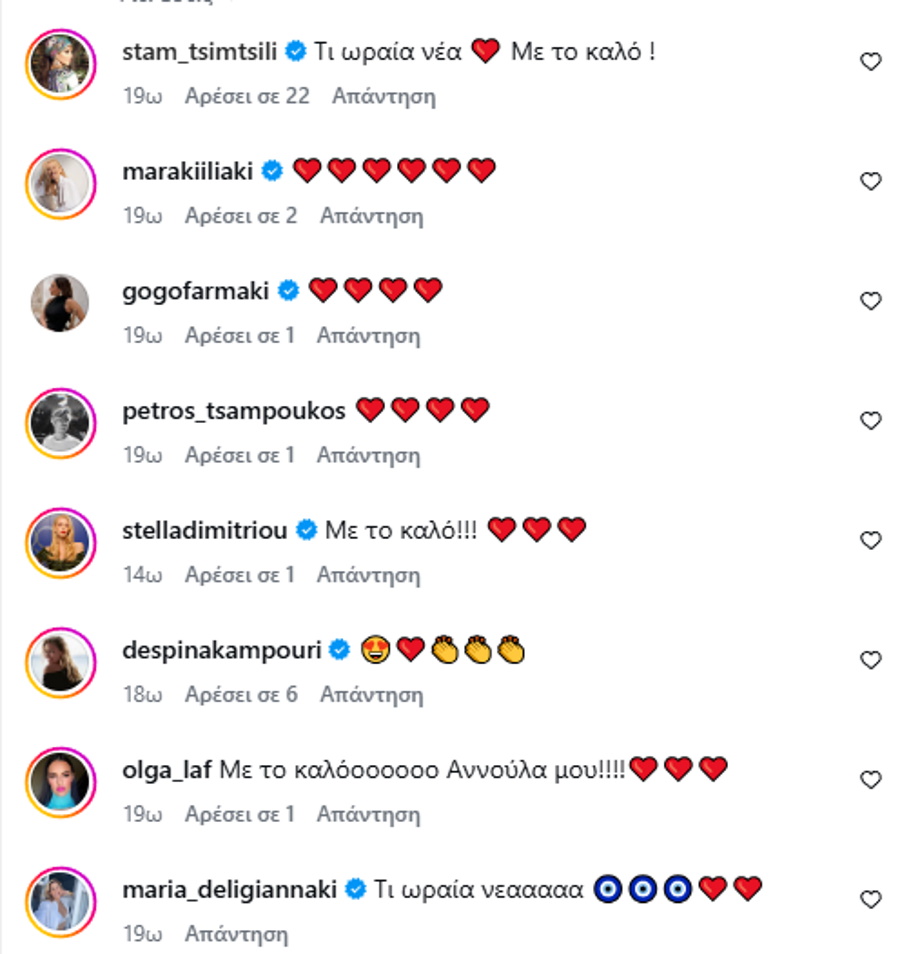Like the comment by stelladimitriou
Image resolution: width=900 pixels, height=954 pixels.
(871, 540)
